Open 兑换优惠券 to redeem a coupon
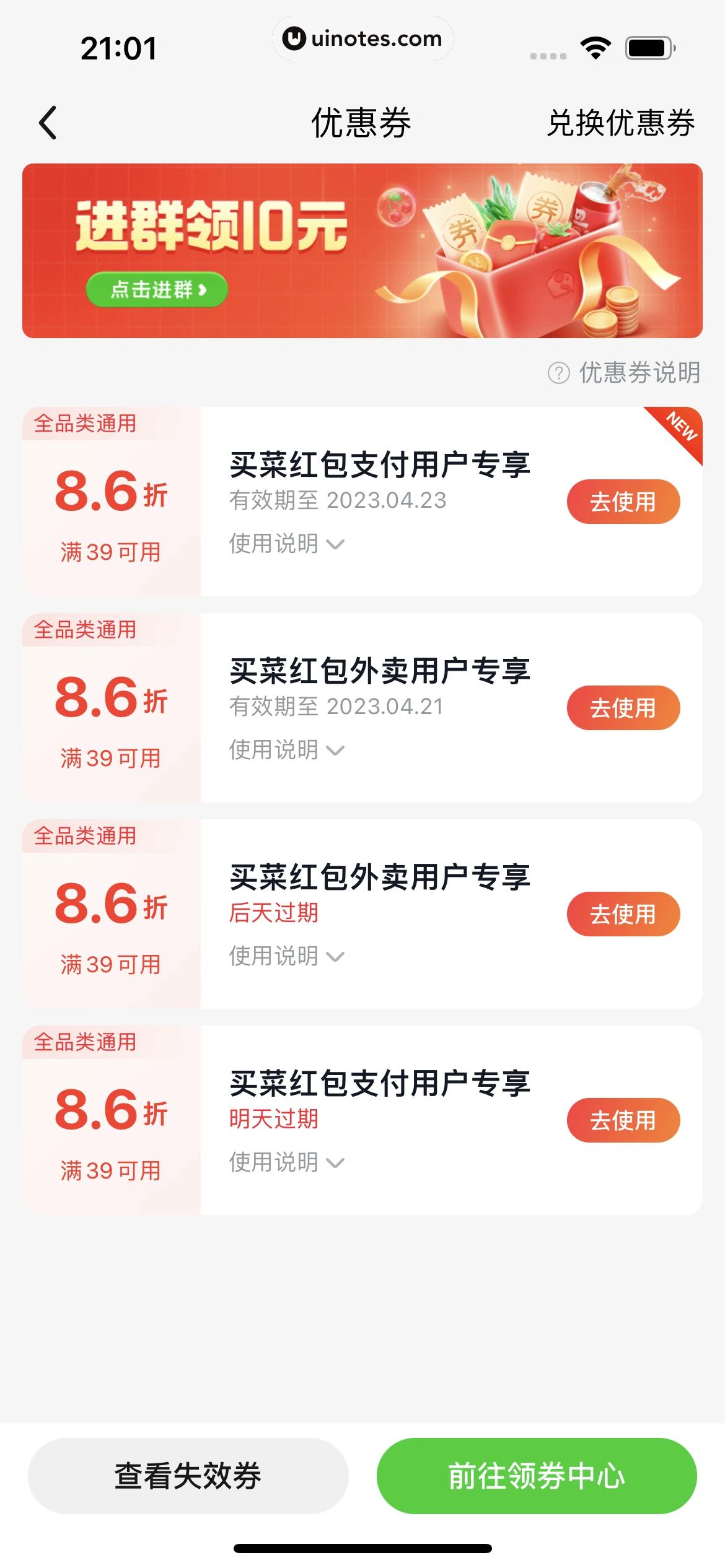The width and height of the screenshot is (725, 1568). click(x=620, y=123)
